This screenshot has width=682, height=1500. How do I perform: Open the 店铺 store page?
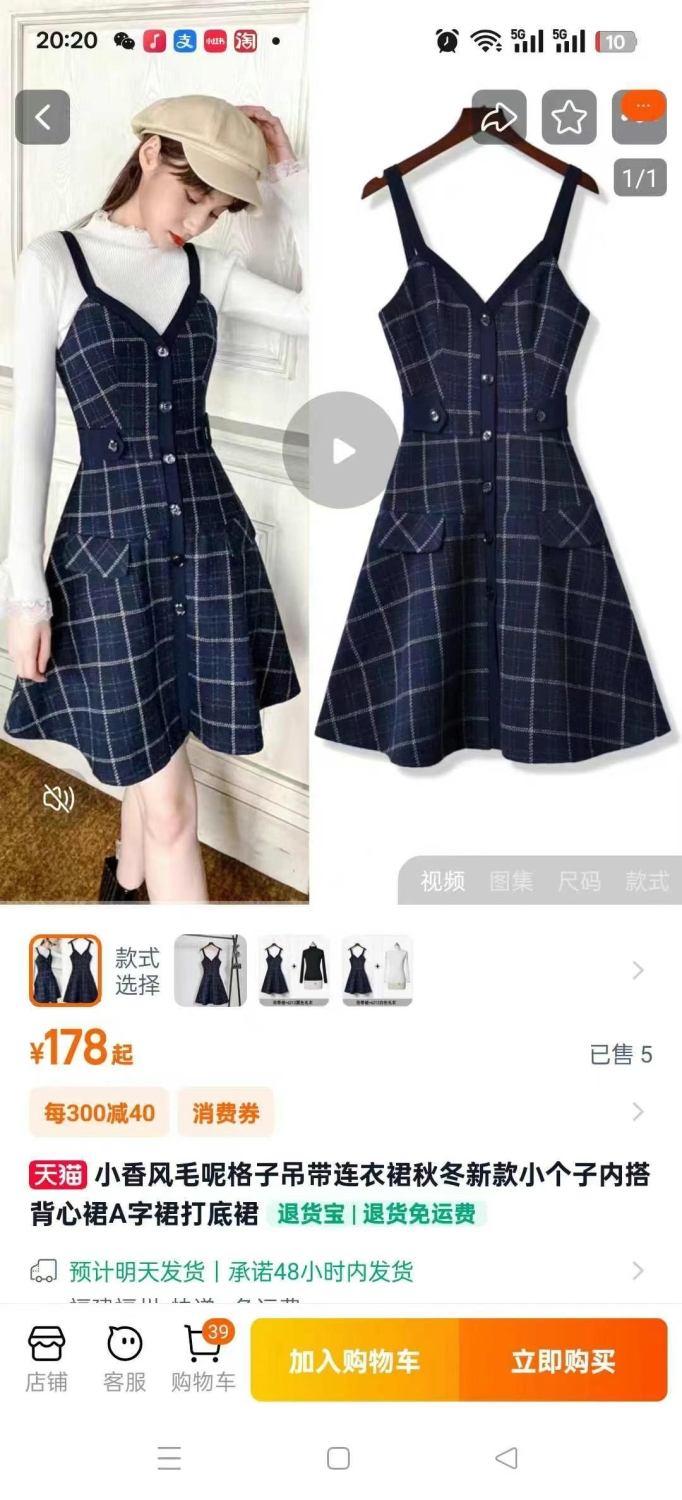47,1359
